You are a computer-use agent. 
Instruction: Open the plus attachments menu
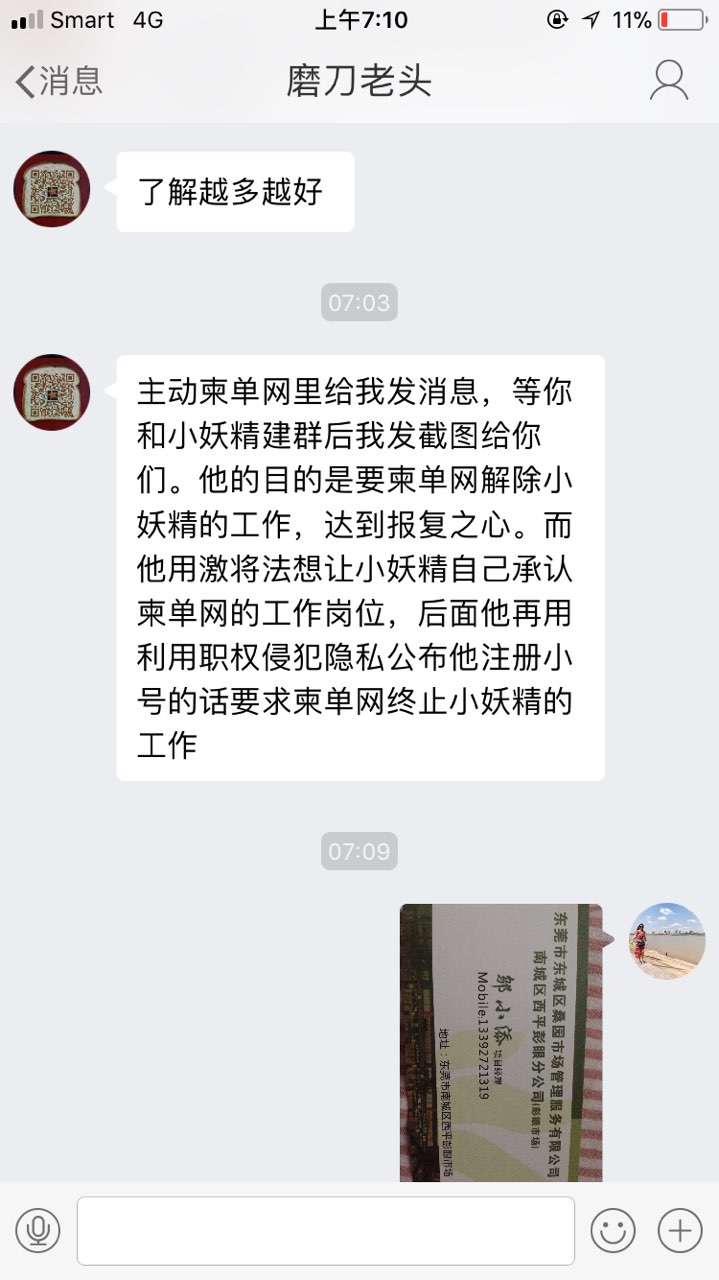[x=680, y=1230]
